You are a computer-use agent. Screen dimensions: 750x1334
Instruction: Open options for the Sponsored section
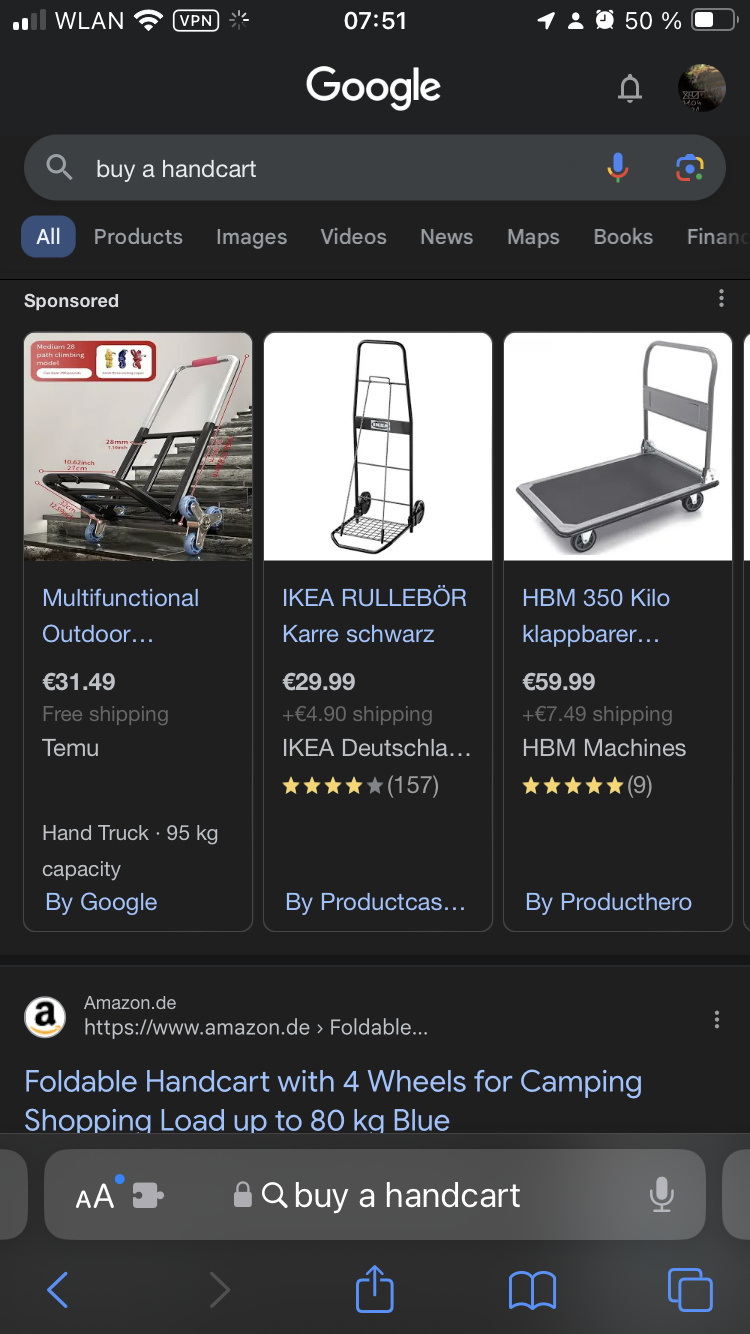pyautogui.click(x=721, y=298)
